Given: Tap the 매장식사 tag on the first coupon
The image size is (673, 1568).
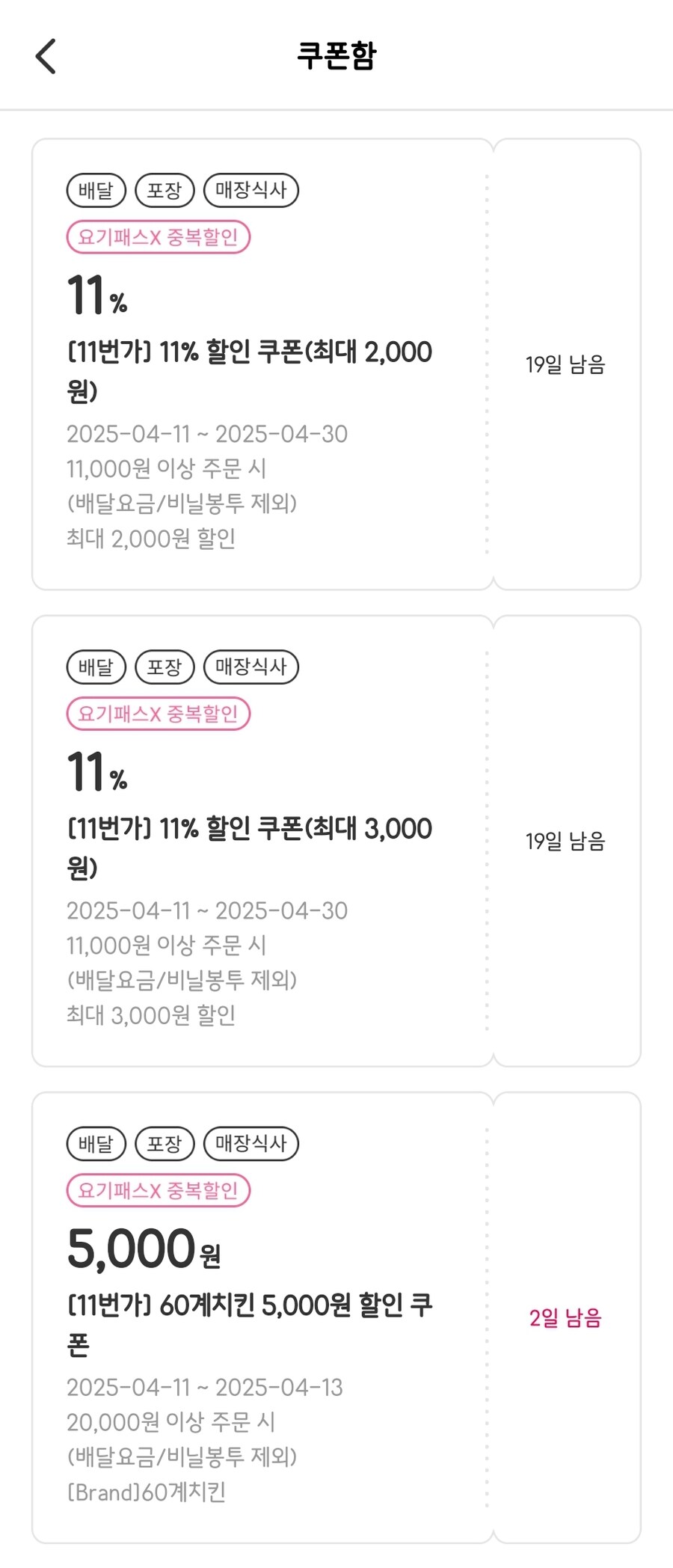Looking at the screenshot, I should pos(251,190).
